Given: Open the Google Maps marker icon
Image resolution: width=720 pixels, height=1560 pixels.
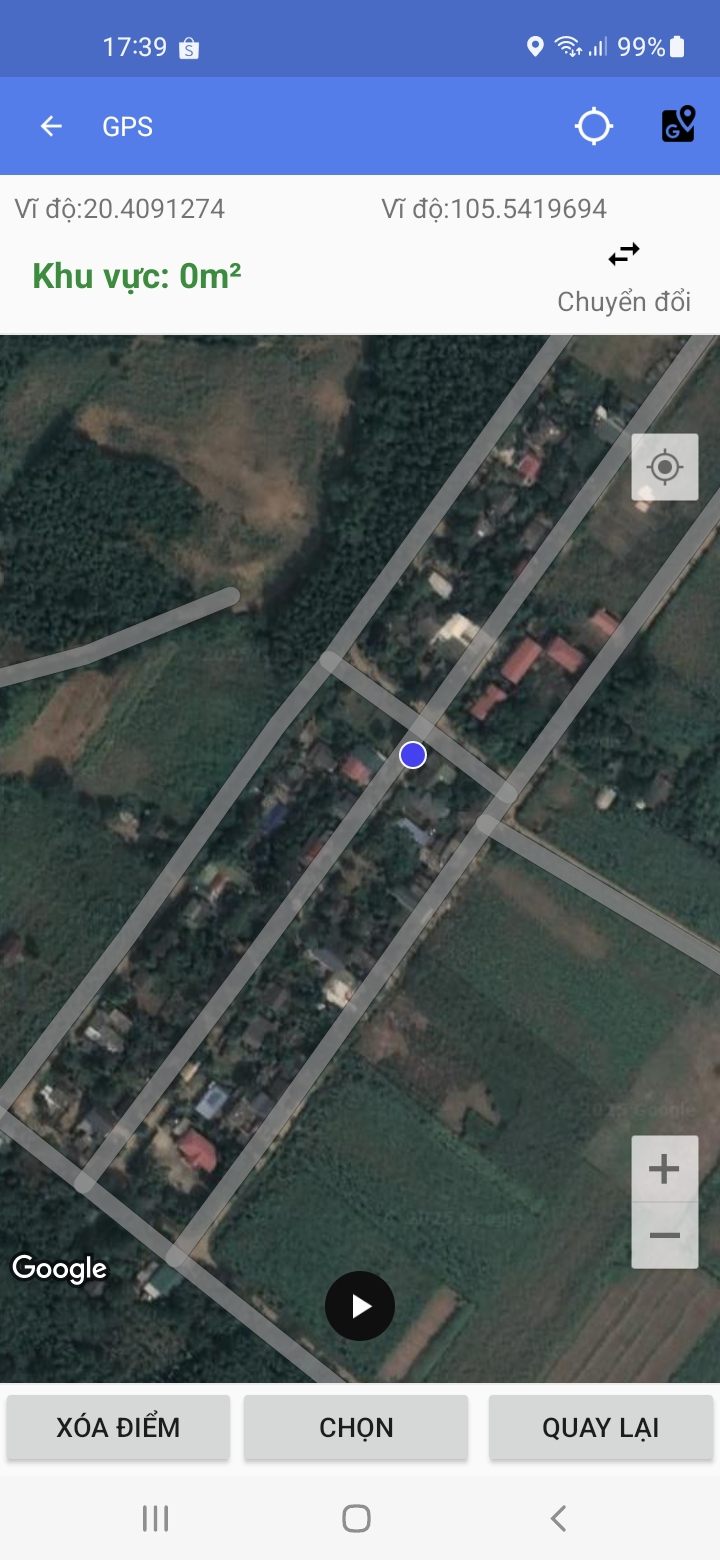Looking at the screenshot, I should point(678,126).
